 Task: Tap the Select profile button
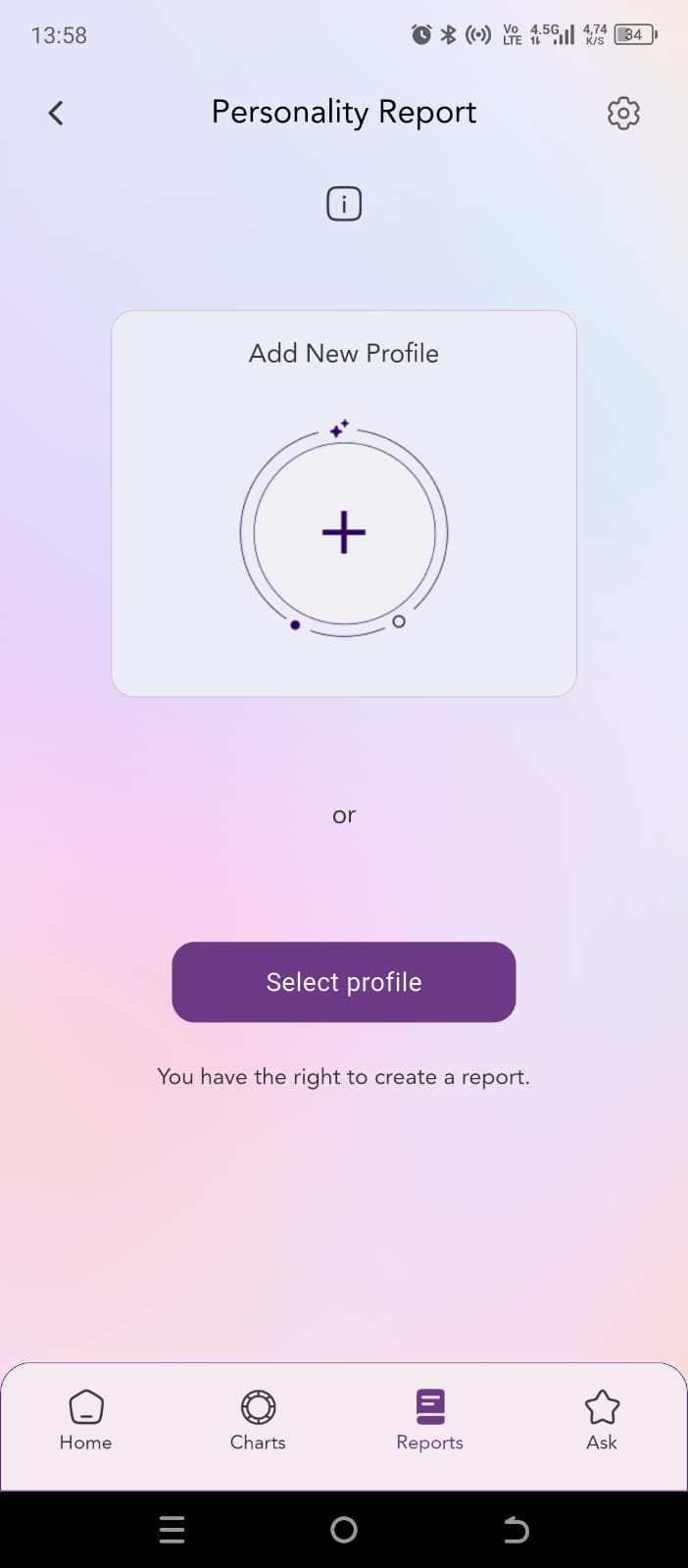[344, 982]
